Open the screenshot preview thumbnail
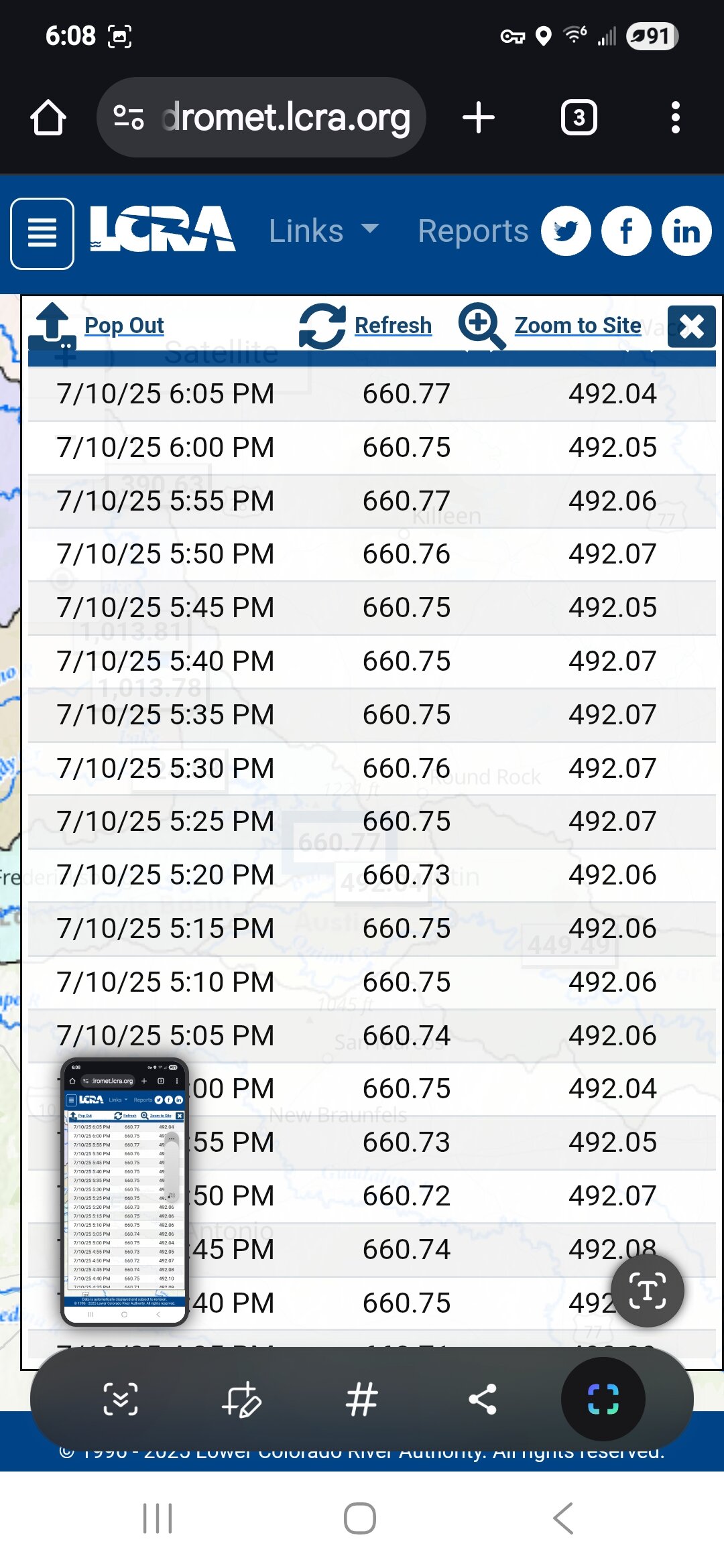 click(x=124, y=1192)
